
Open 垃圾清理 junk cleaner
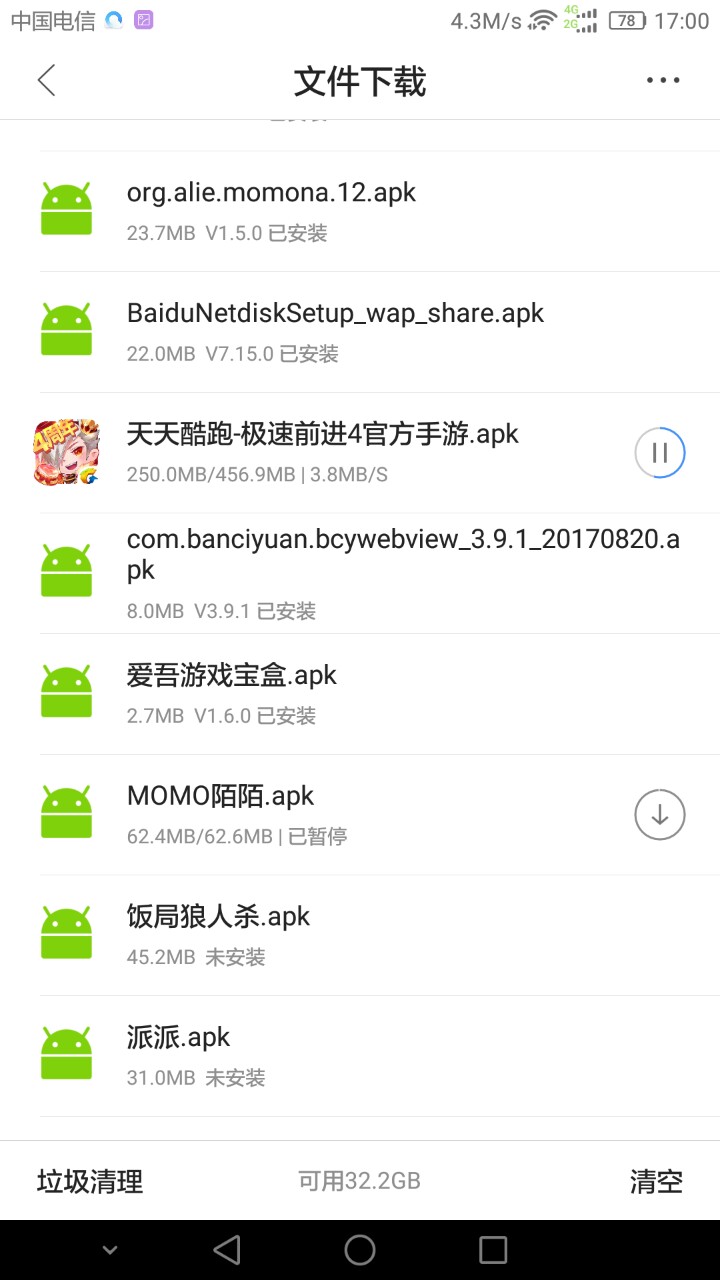90,1181
